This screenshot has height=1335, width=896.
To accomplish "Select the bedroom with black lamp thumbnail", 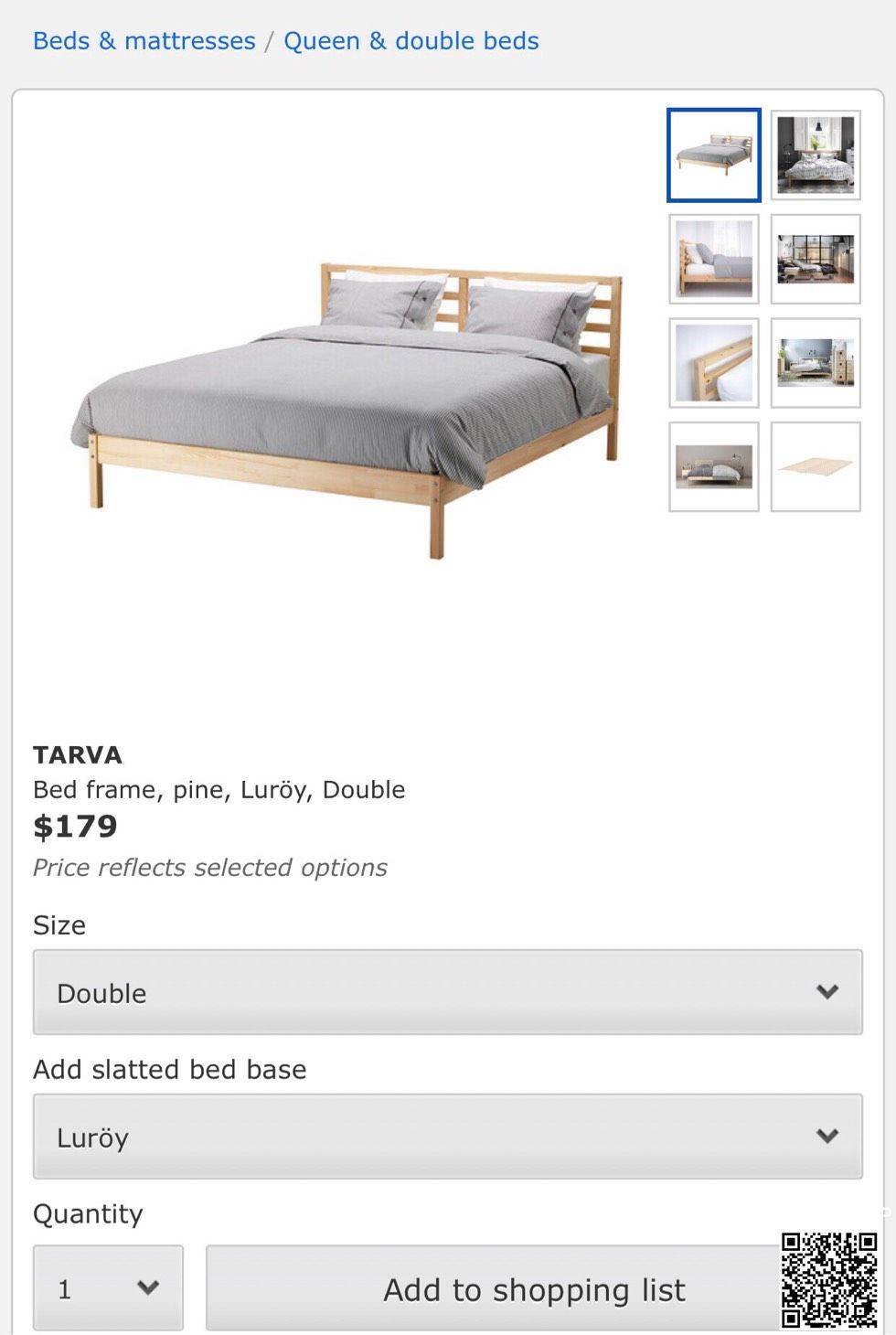I will (x=816, y=155).
